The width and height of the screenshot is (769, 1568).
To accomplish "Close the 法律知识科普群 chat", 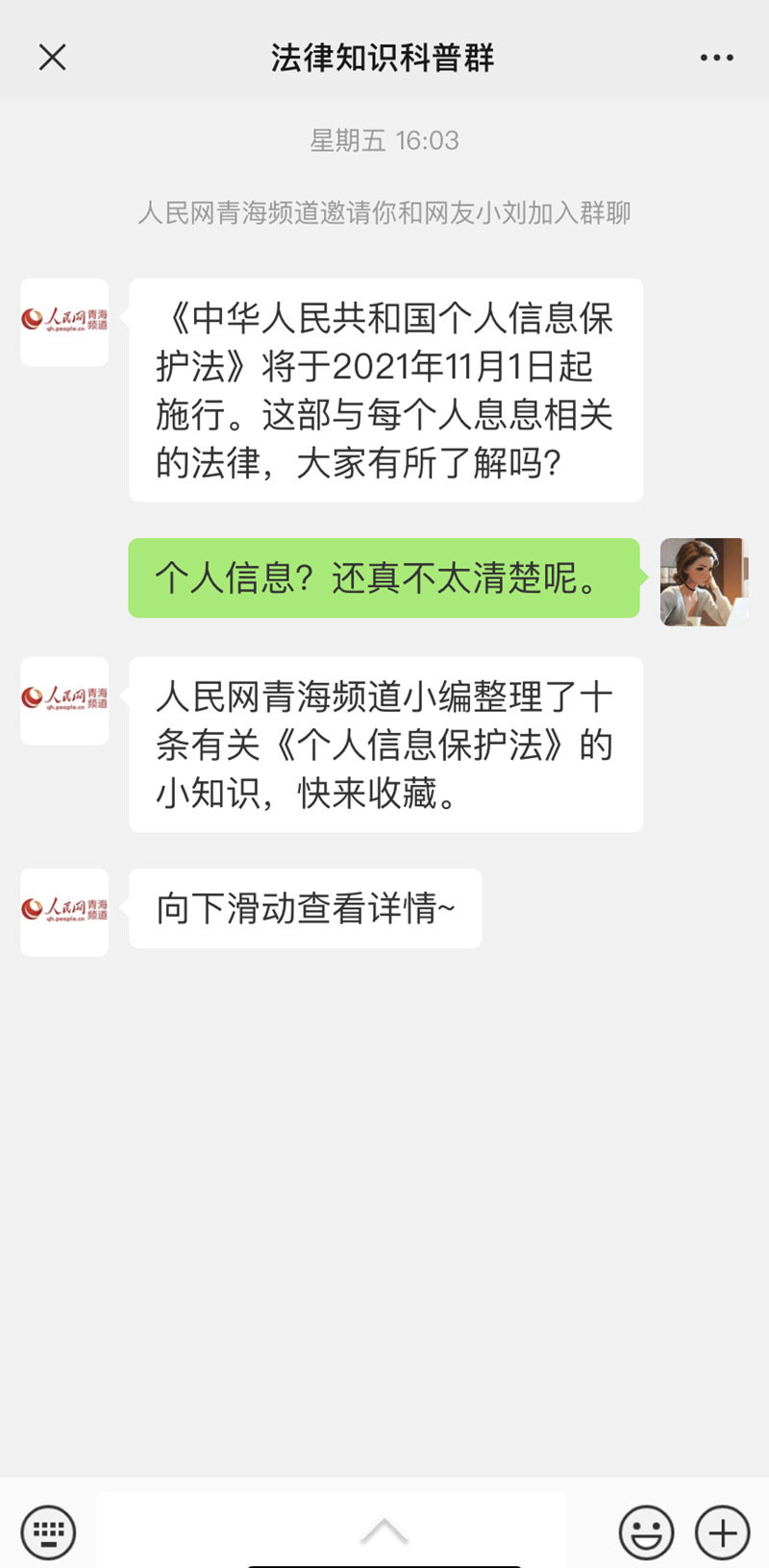I will click(x=52, y=58).
